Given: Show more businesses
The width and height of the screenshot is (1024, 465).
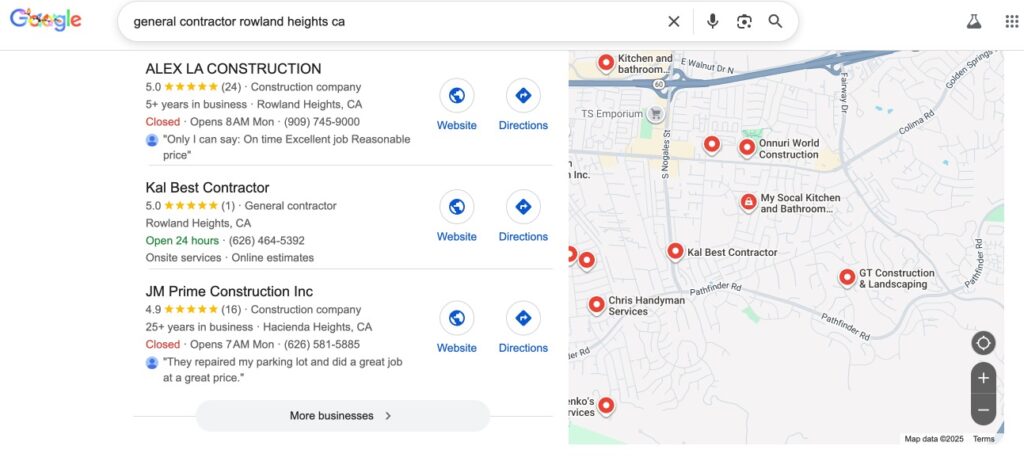Looking at the screenshot, I should pyautogui.click(x=342, y=416).
